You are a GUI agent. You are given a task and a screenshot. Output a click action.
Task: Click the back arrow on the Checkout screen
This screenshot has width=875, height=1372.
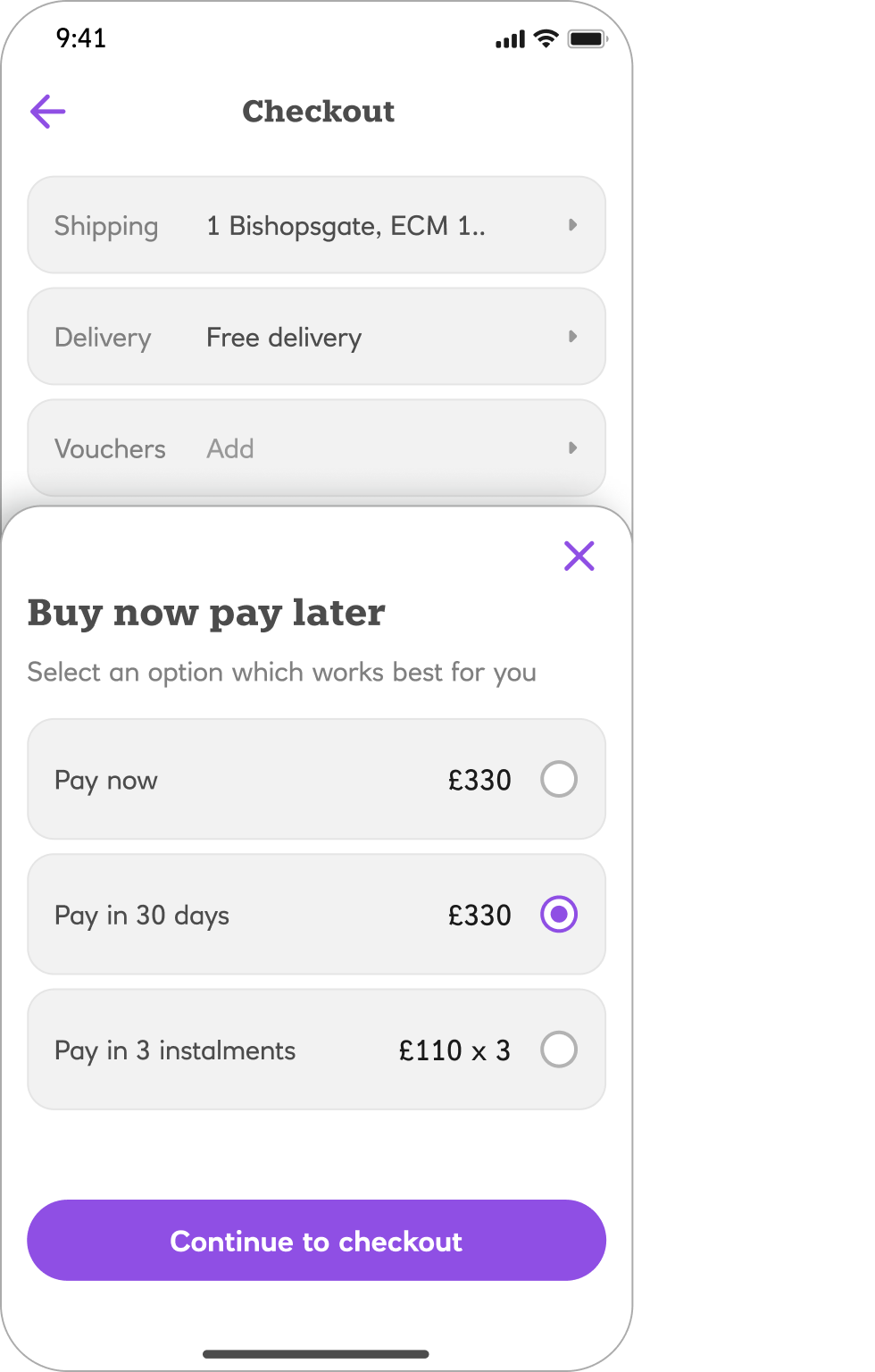(x=47, y=111)
